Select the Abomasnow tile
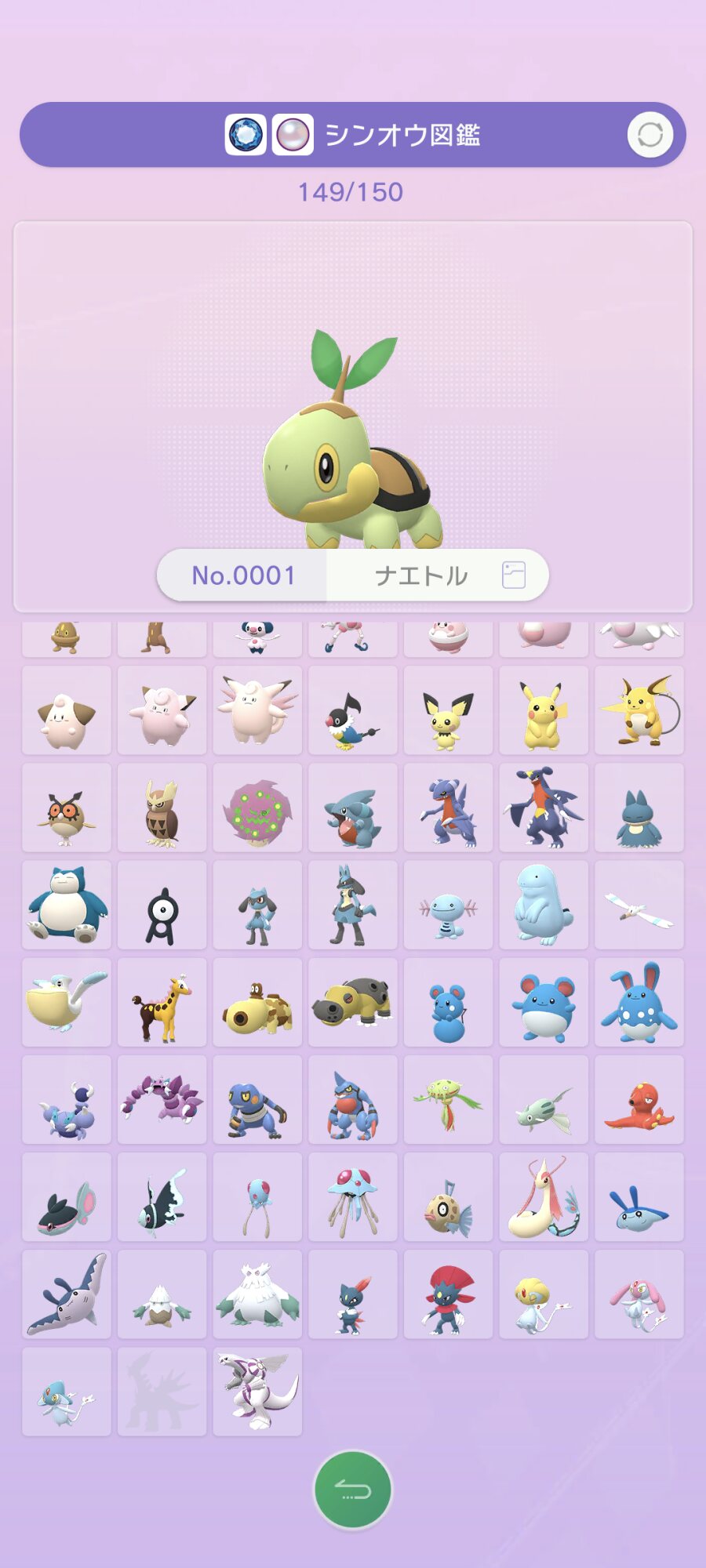The height and width of the screenshot is (1568, 706). click(257, 1294)
